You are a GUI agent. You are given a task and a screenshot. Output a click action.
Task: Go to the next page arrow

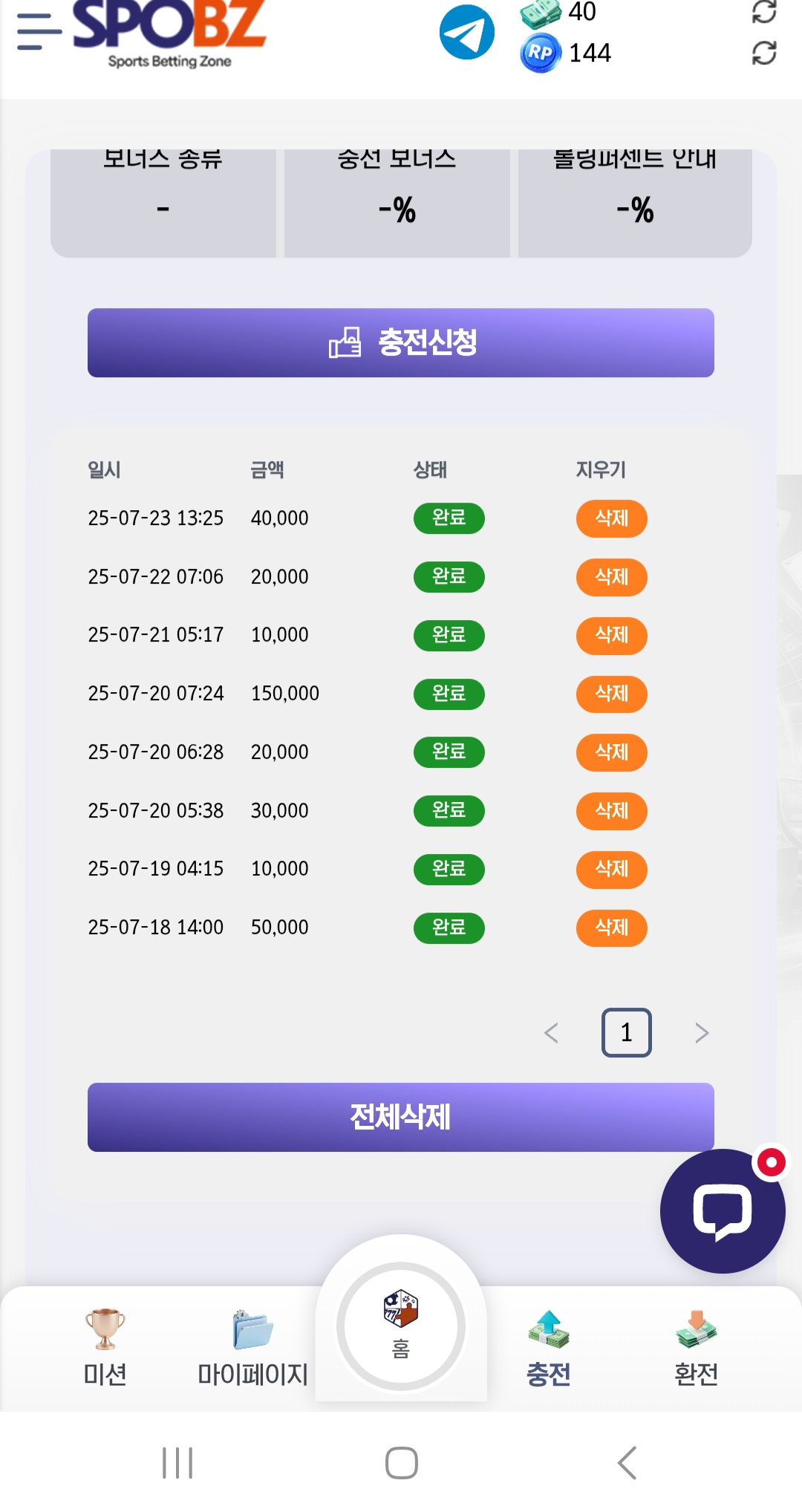coord(702,1033)
